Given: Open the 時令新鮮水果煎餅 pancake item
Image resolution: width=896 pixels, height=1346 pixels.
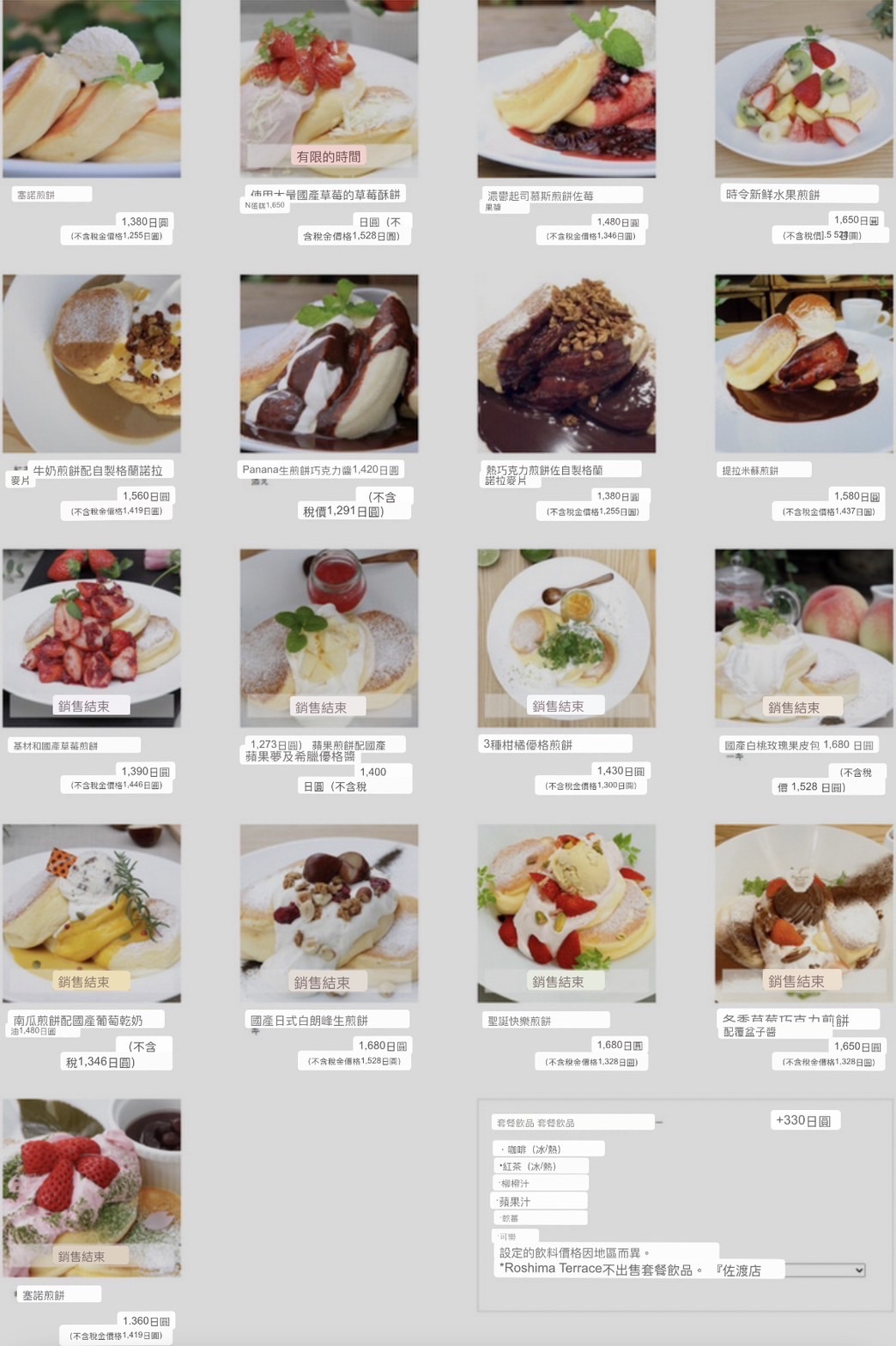Looking at the screenshot, I should coord(803,89).
